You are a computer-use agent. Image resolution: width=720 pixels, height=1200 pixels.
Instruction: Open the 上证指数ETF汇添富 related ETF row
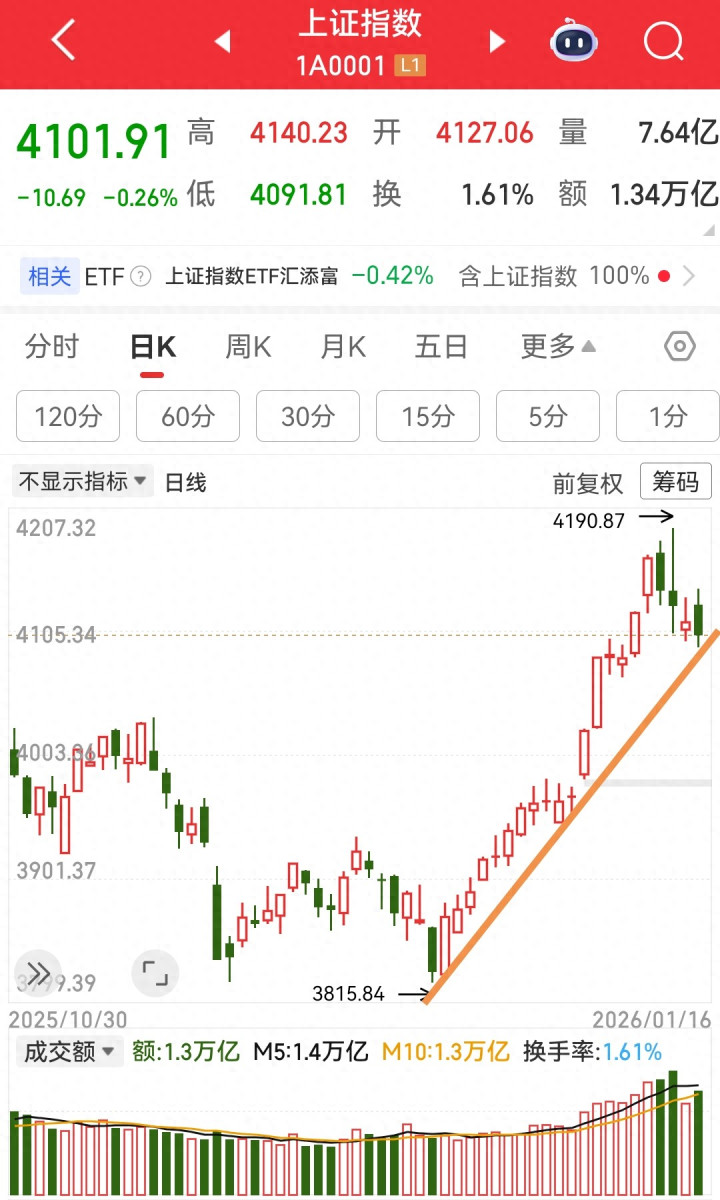click(298, 276)
